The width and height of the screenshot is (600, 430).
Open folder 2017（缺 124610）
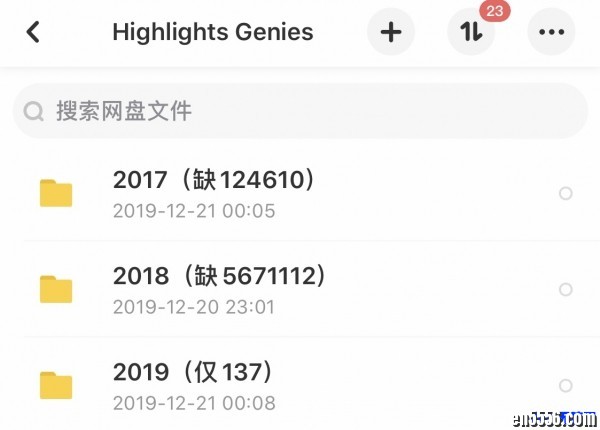214,192
